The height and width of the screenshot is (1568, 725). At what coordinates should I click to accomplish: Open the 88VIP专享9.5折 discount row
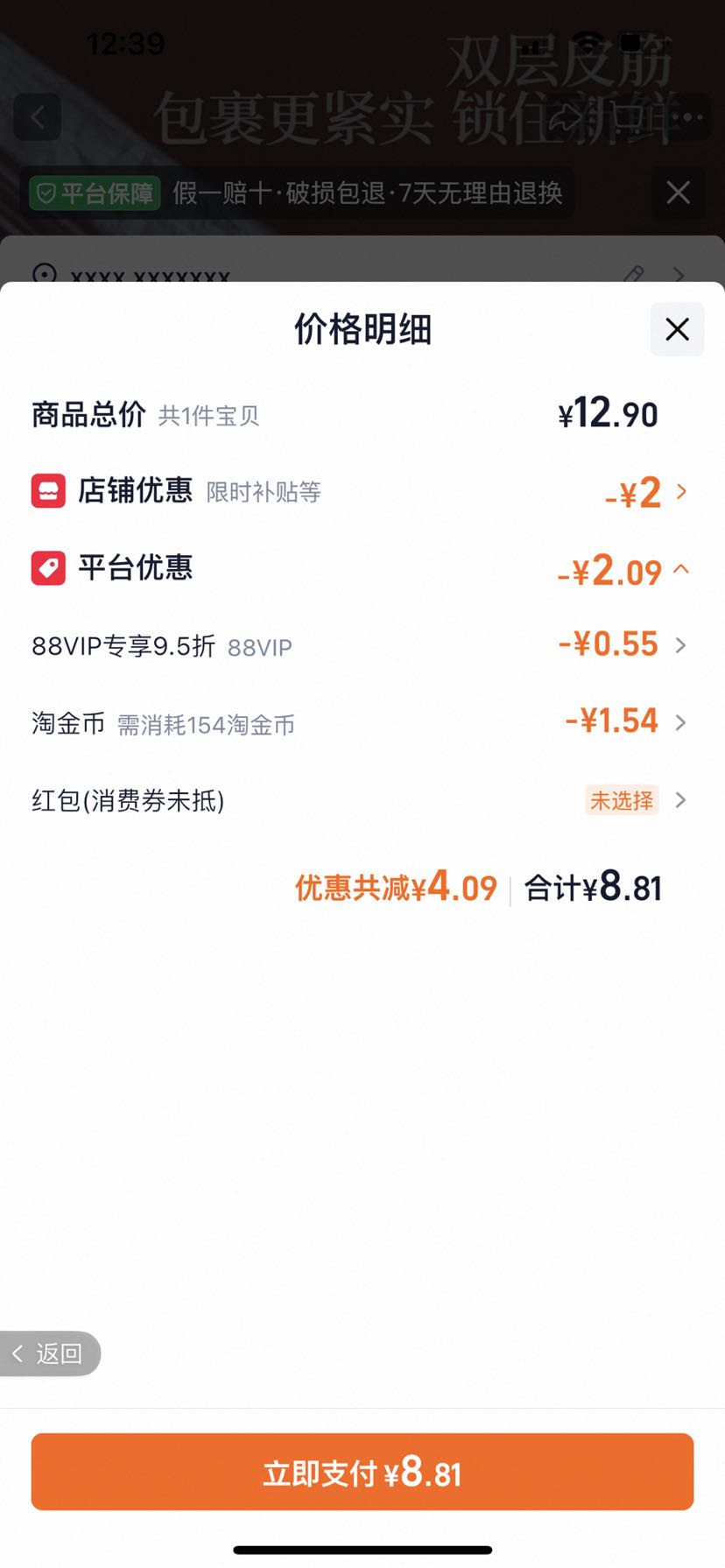pos(361,645)
